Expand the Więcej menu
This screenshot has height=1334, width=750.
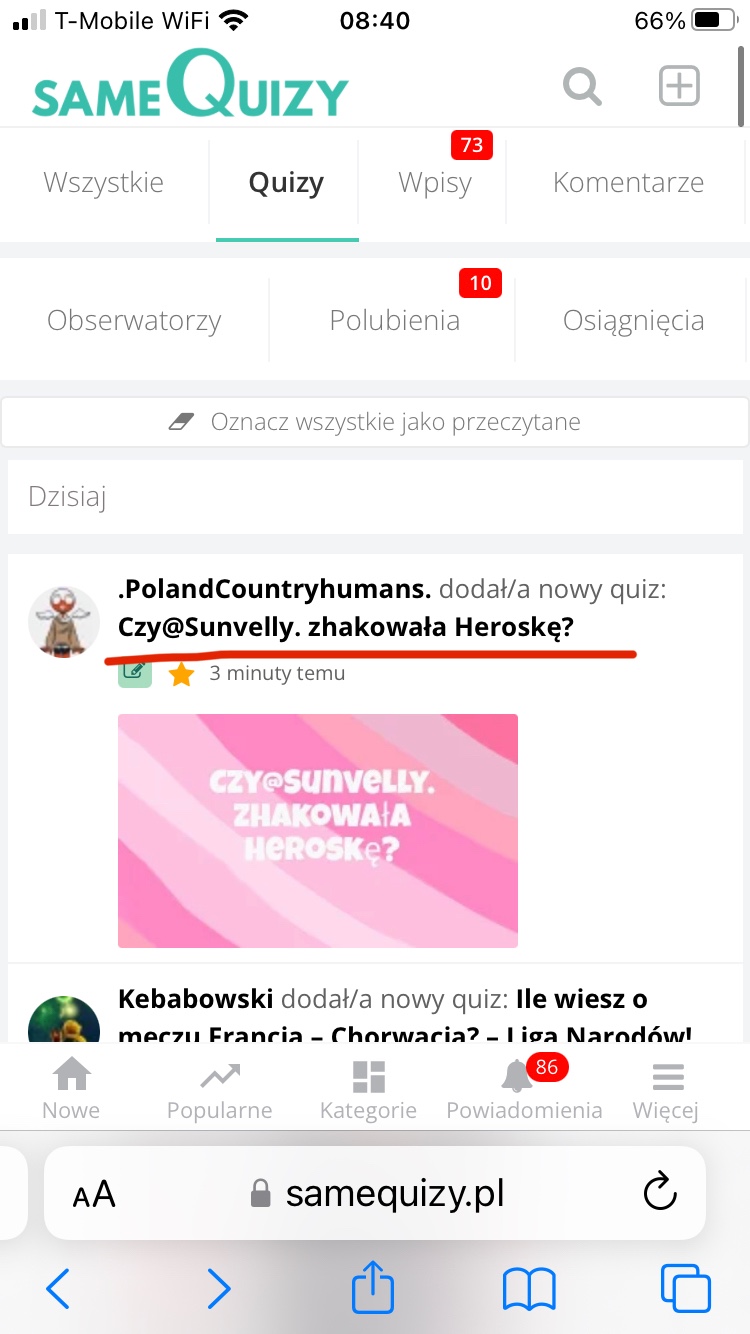pos(666,1091)
